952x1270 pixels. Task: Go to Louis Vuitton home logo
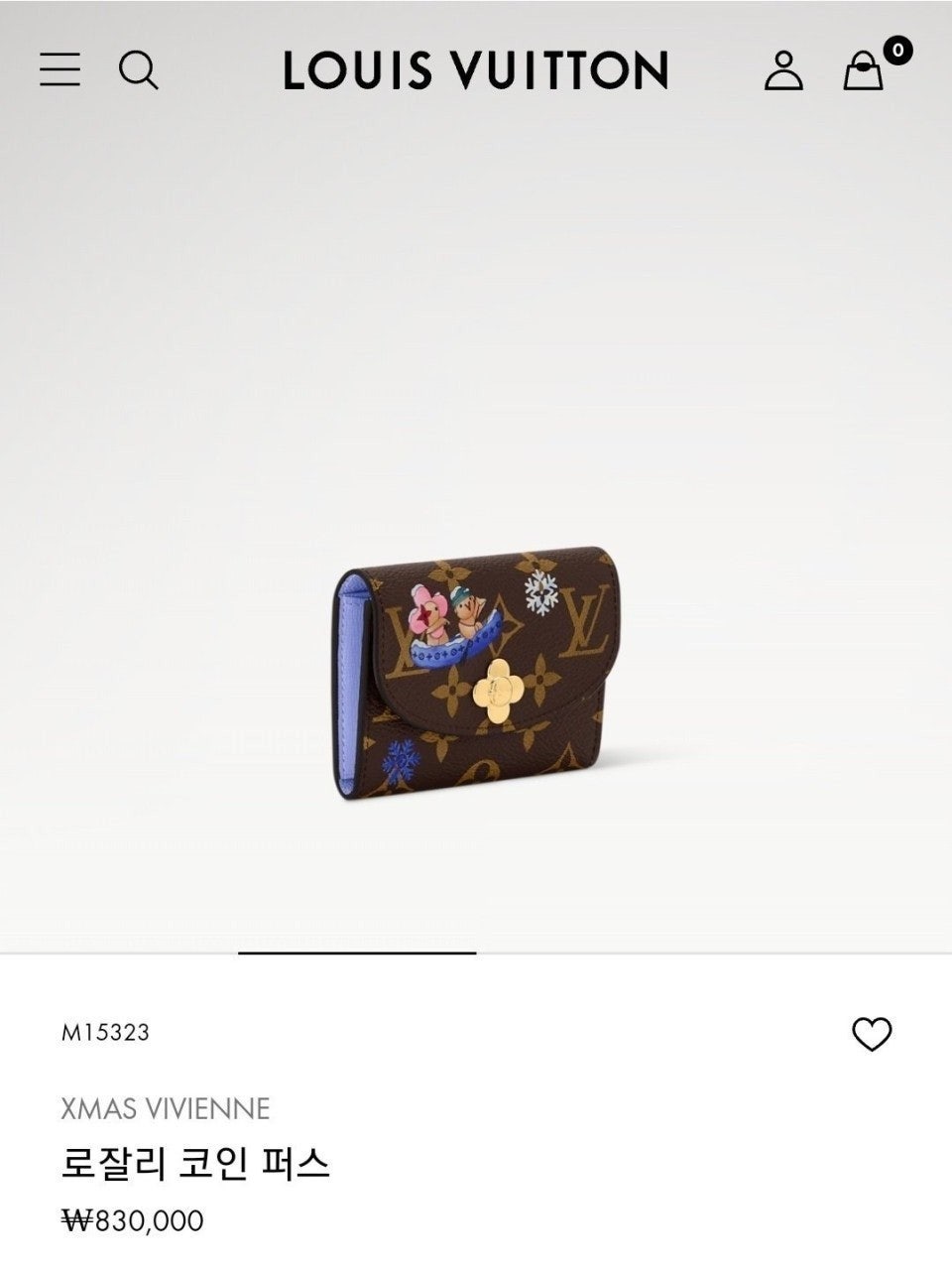click(476, 70)
